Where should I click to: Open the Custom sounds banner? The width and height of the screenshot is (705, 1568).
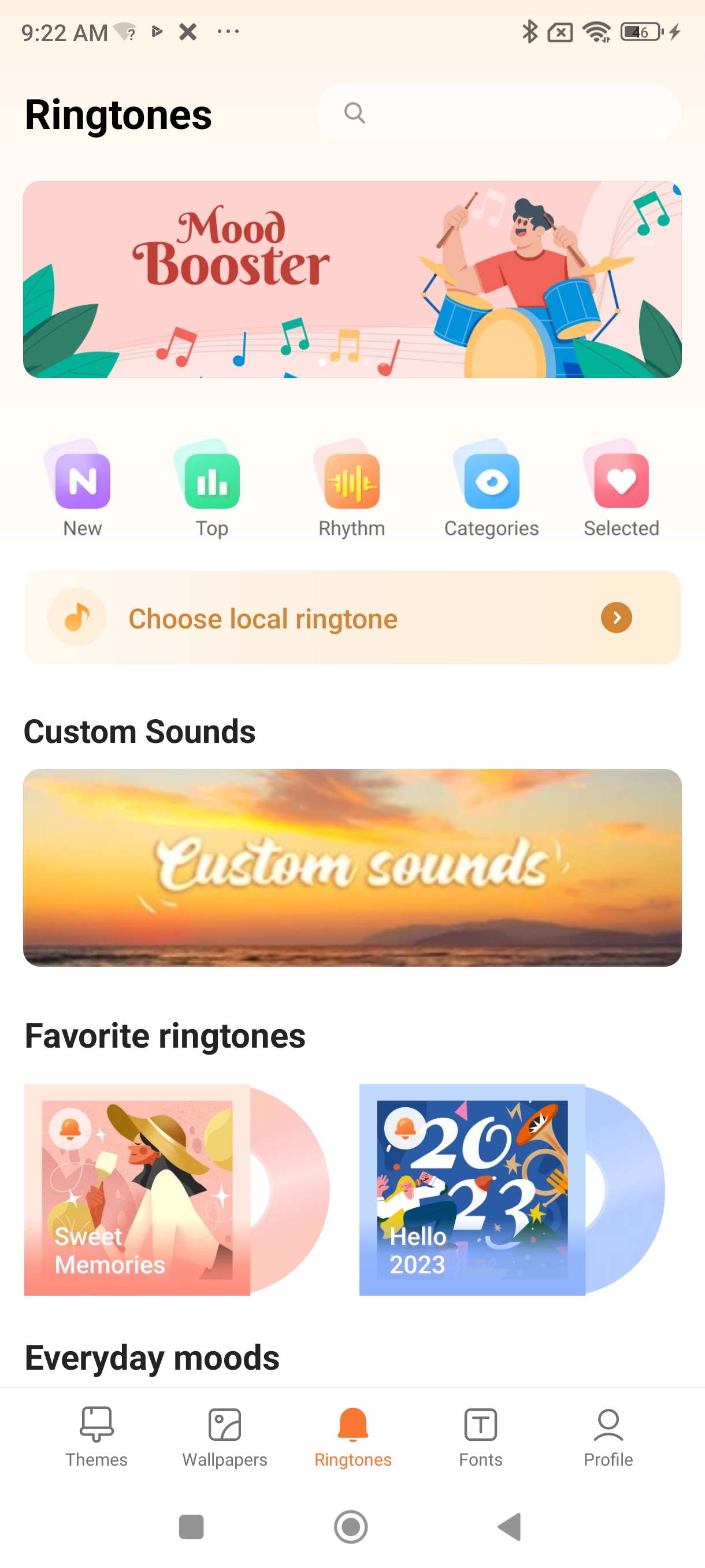(x=352, y=867)
